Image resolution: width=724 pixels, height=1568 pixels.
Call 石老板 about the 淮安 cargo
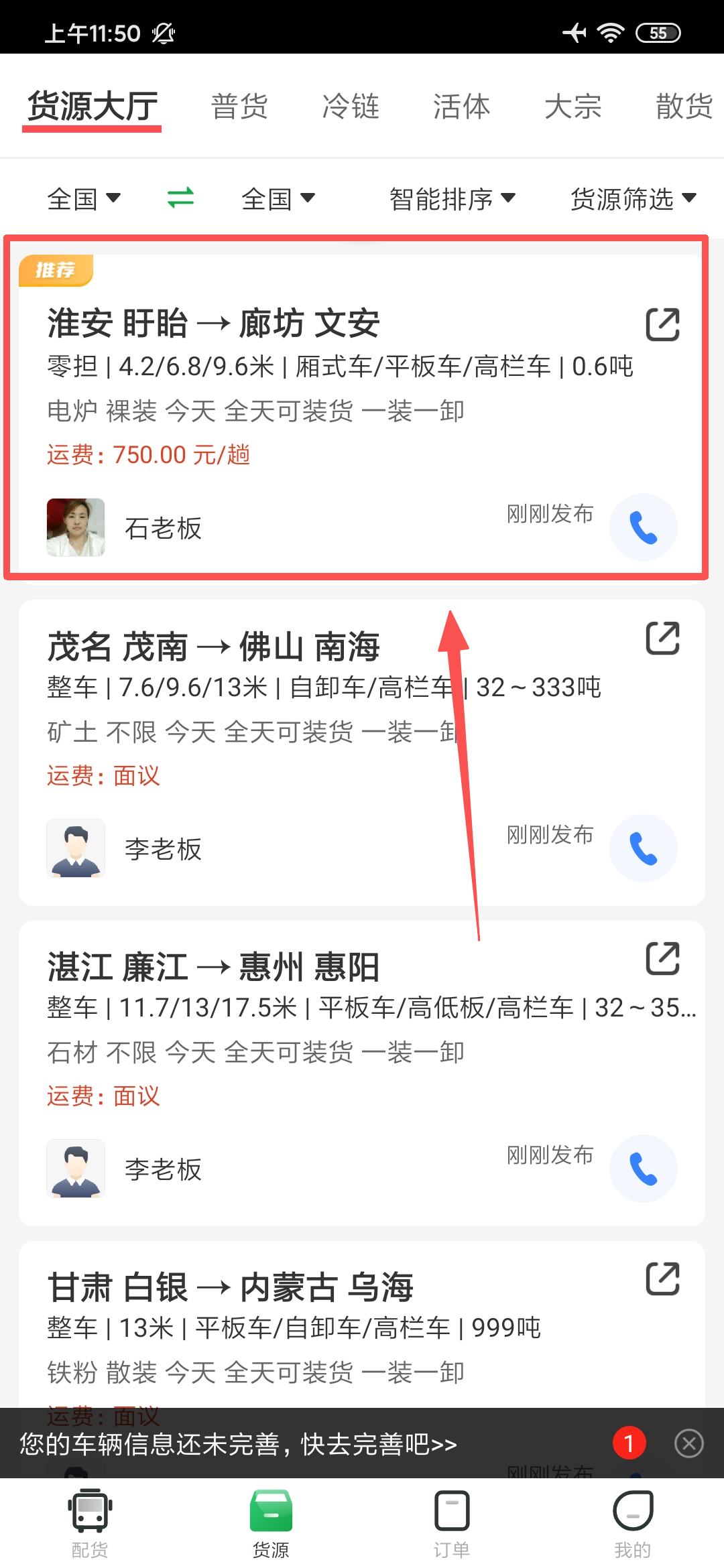click(x=643, y=527)
